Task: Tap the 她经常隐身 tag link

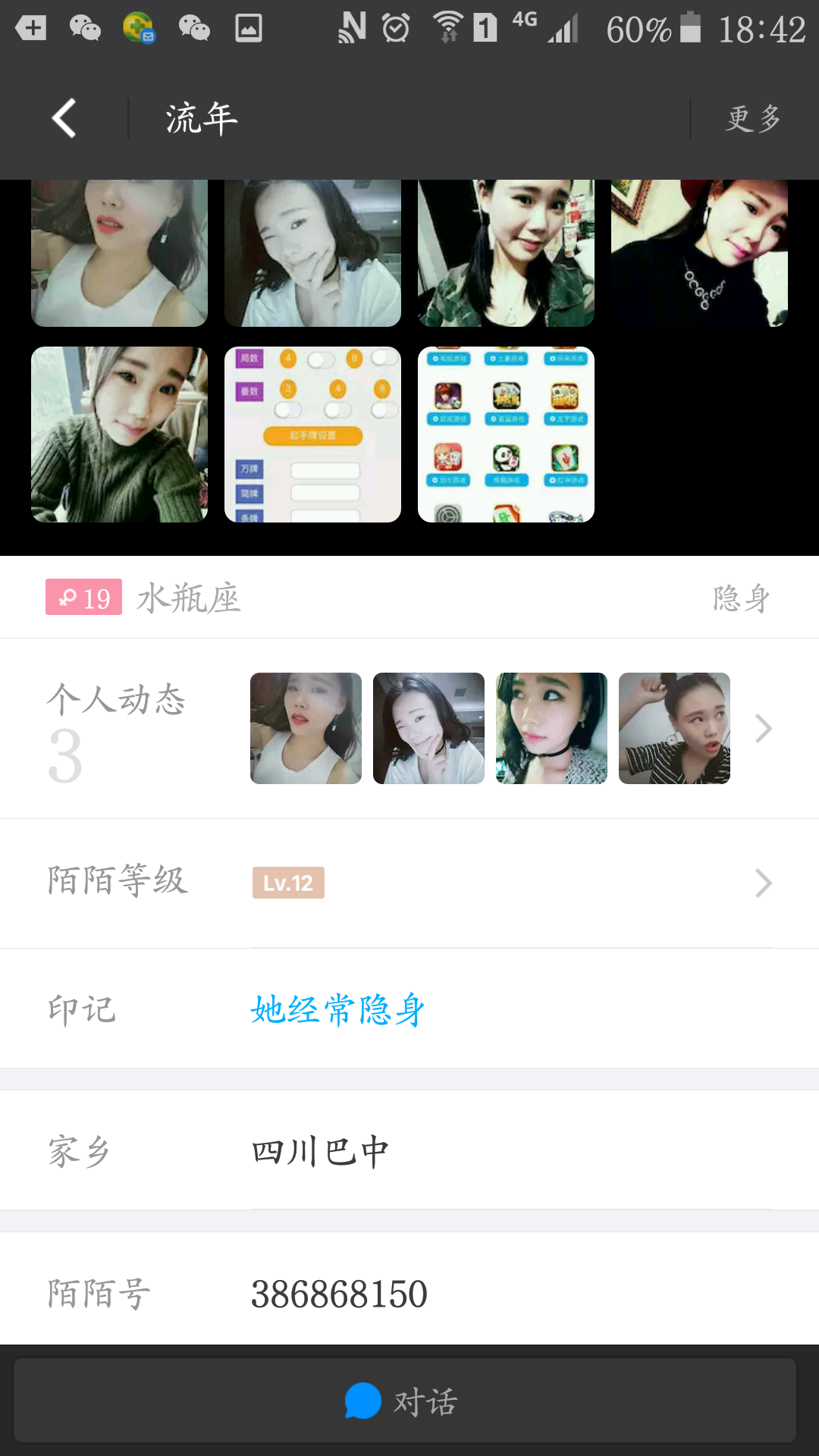Action: (337, 1010)
